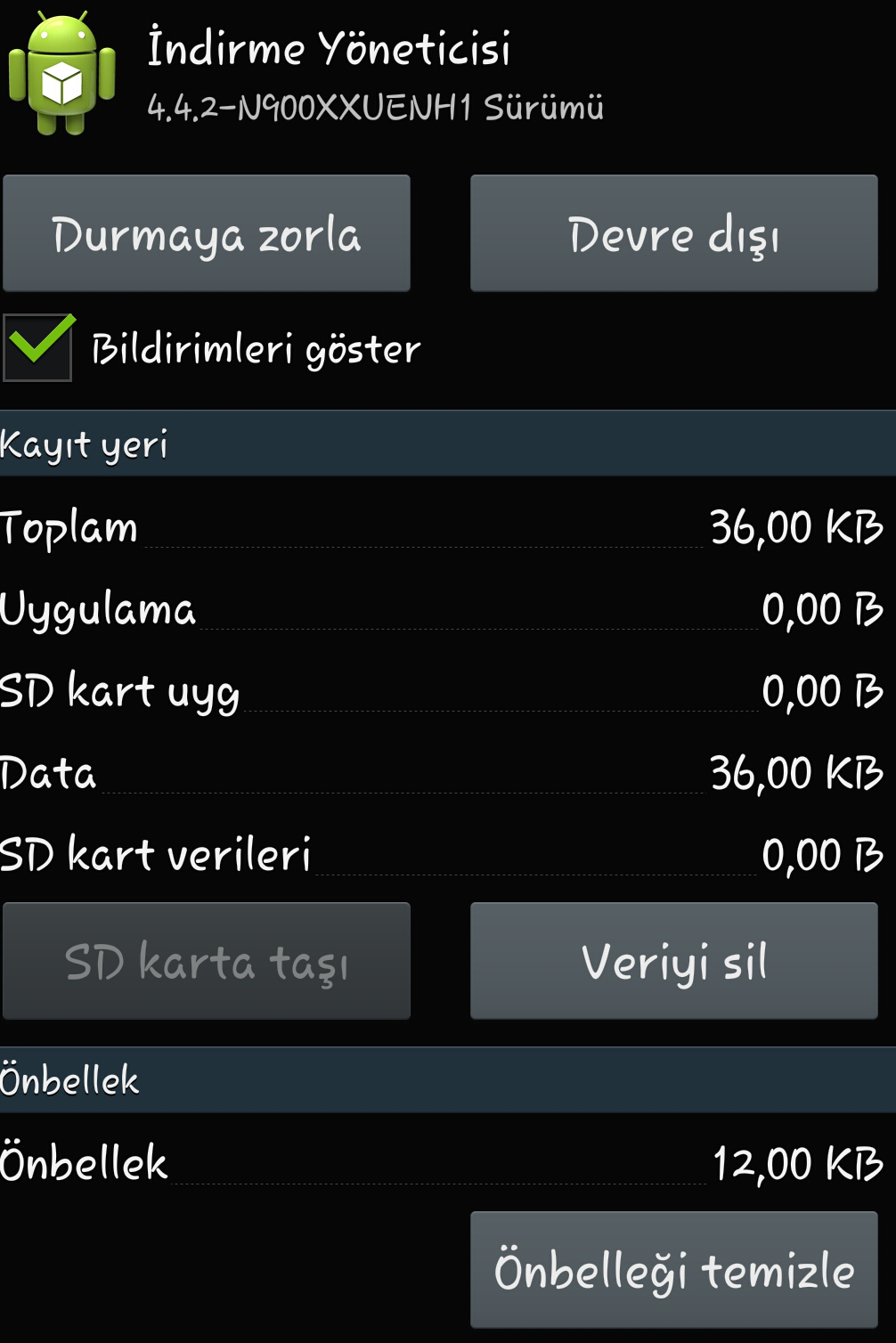Uncheck Bildirimleri göster checkbox
Viewport: 896px width, 1343px height.
click(x=38, y=347)
